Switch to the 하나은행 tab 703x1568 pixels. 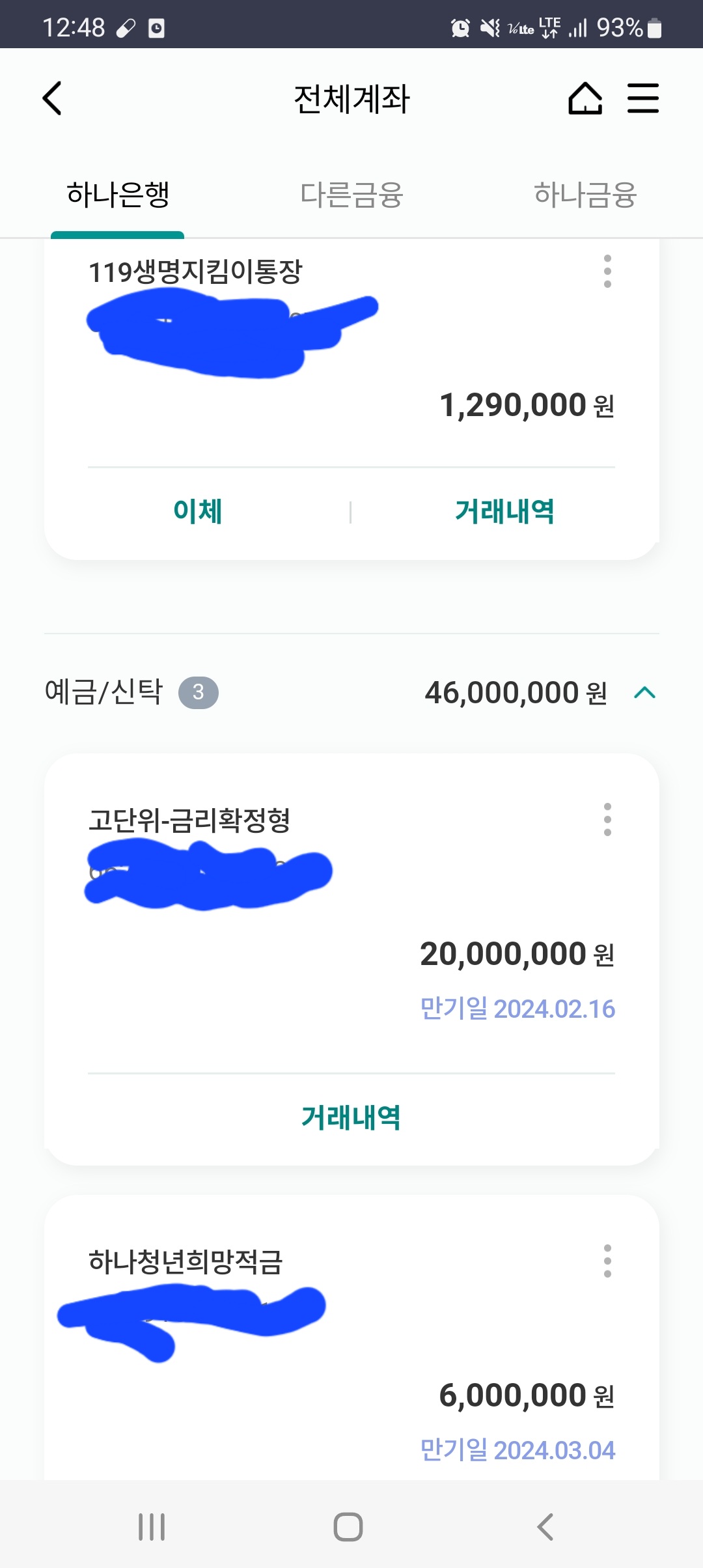click(118, 195)
